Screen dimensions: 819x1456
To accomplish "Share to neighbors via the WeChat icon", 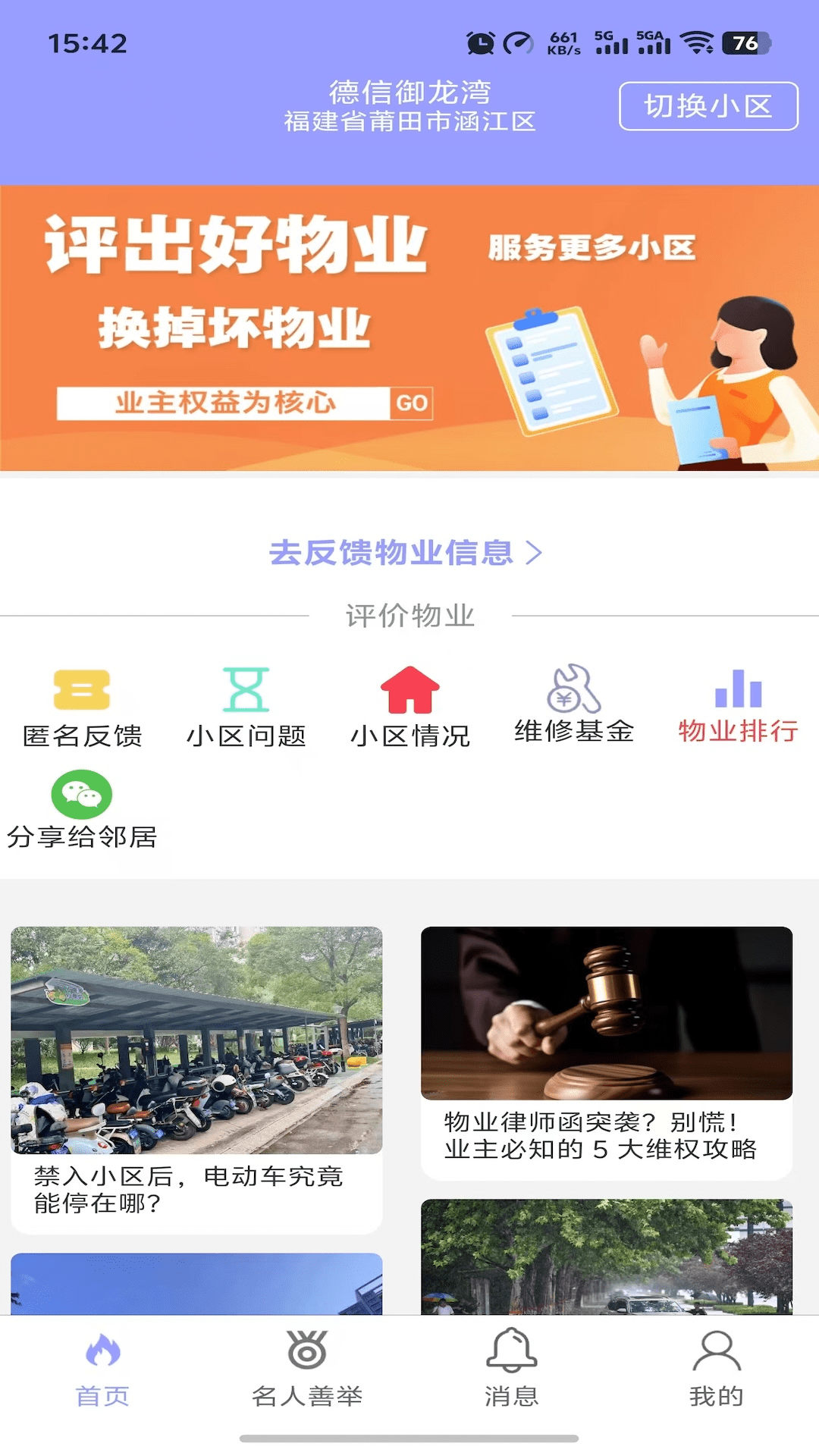I will tap(83, 794).
